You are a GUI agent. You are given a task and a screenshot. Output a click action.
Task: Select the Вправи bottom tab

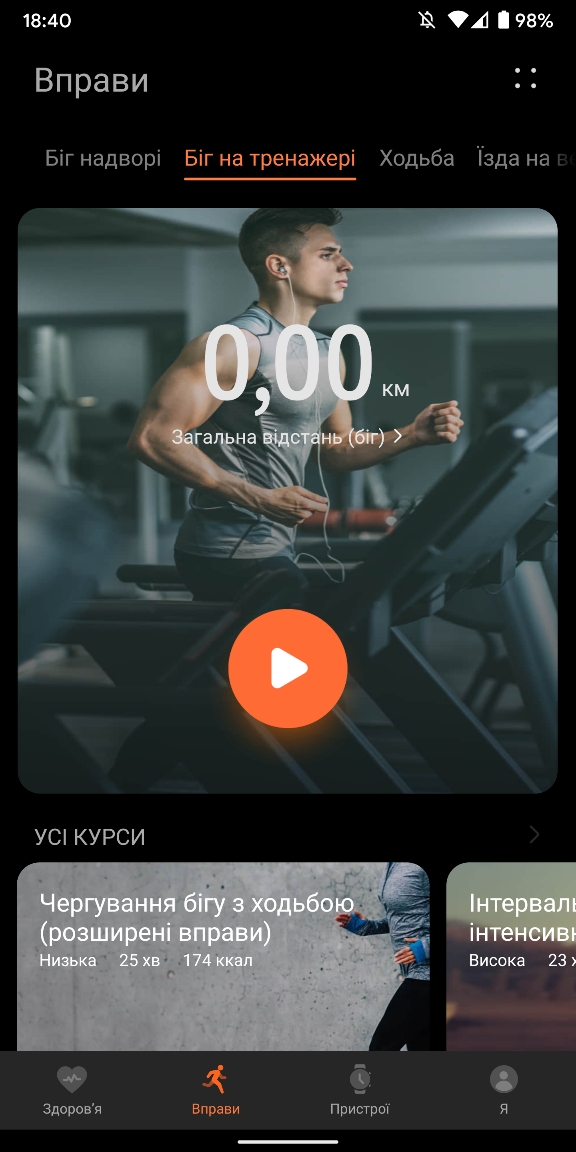point(216,1091)
